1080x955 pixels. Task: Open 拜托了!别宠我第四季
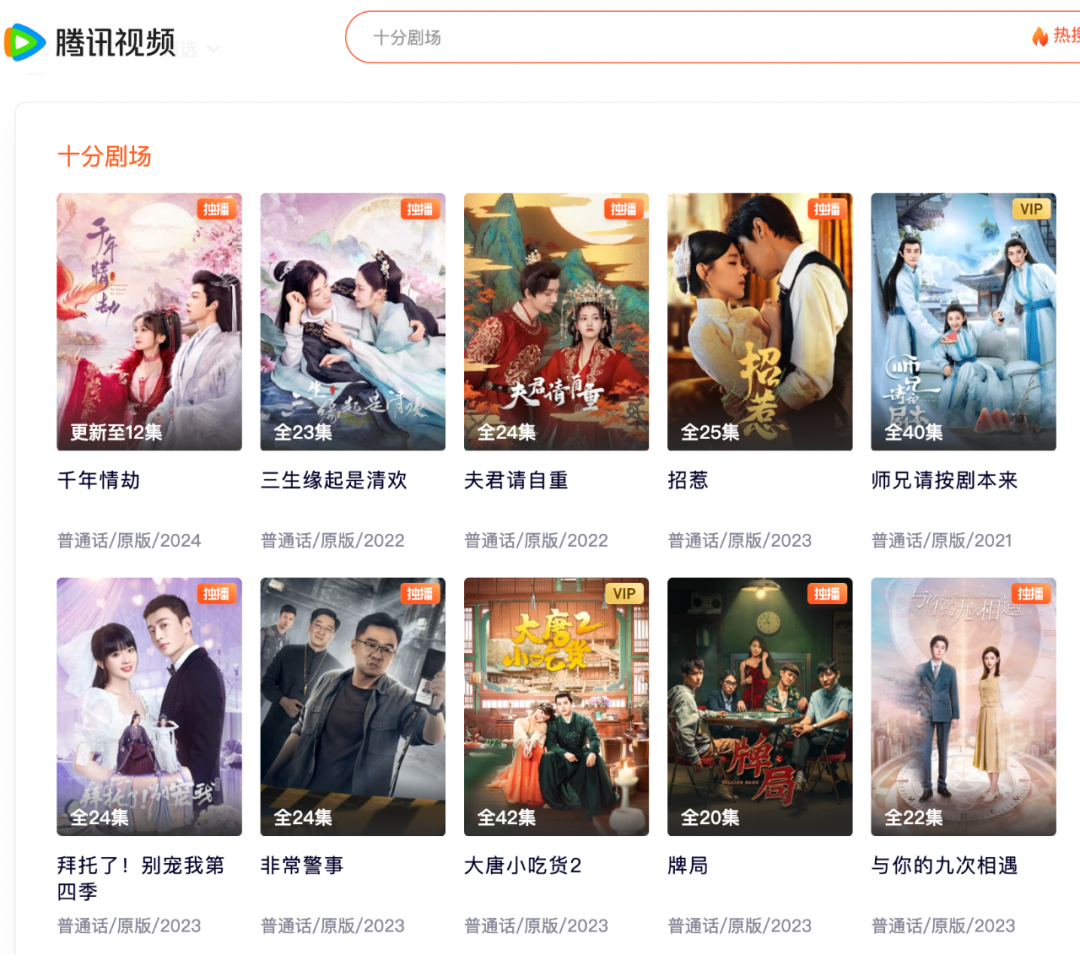tap(149, 706)
